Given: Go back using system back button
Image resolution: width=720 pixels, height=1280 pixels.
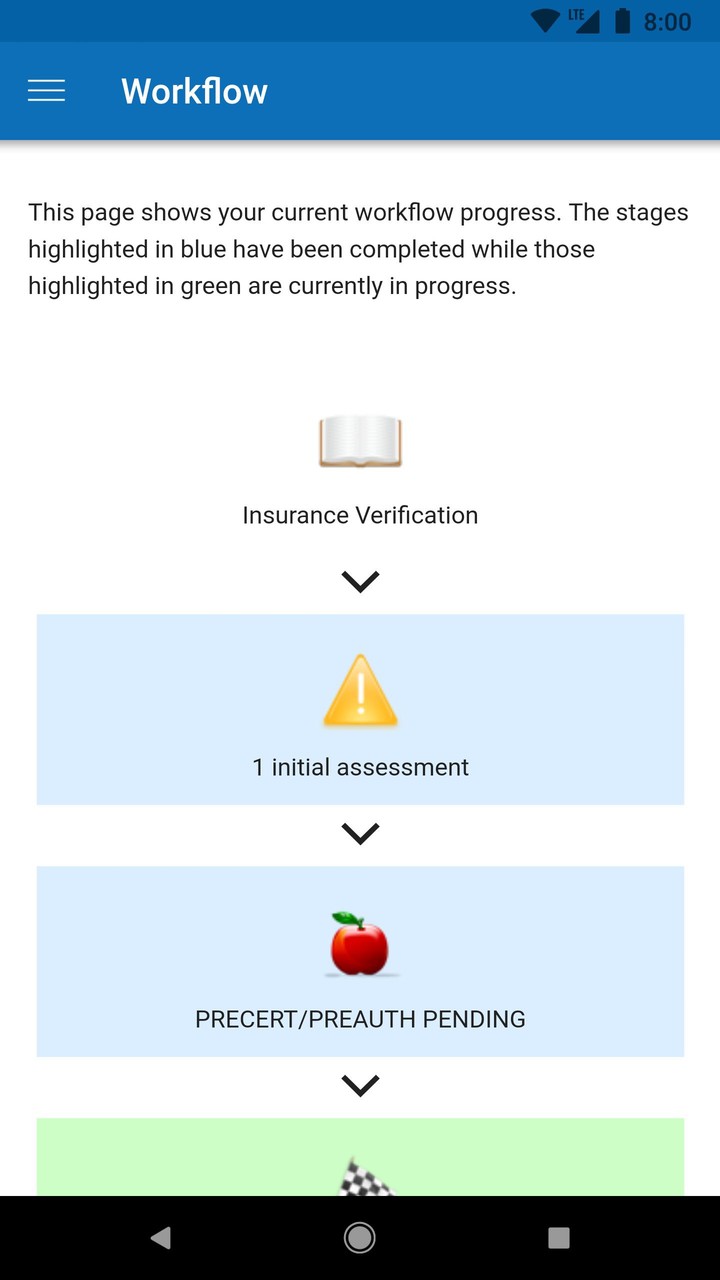Looking at the screenshot, I should click(x=160, y=1238).
